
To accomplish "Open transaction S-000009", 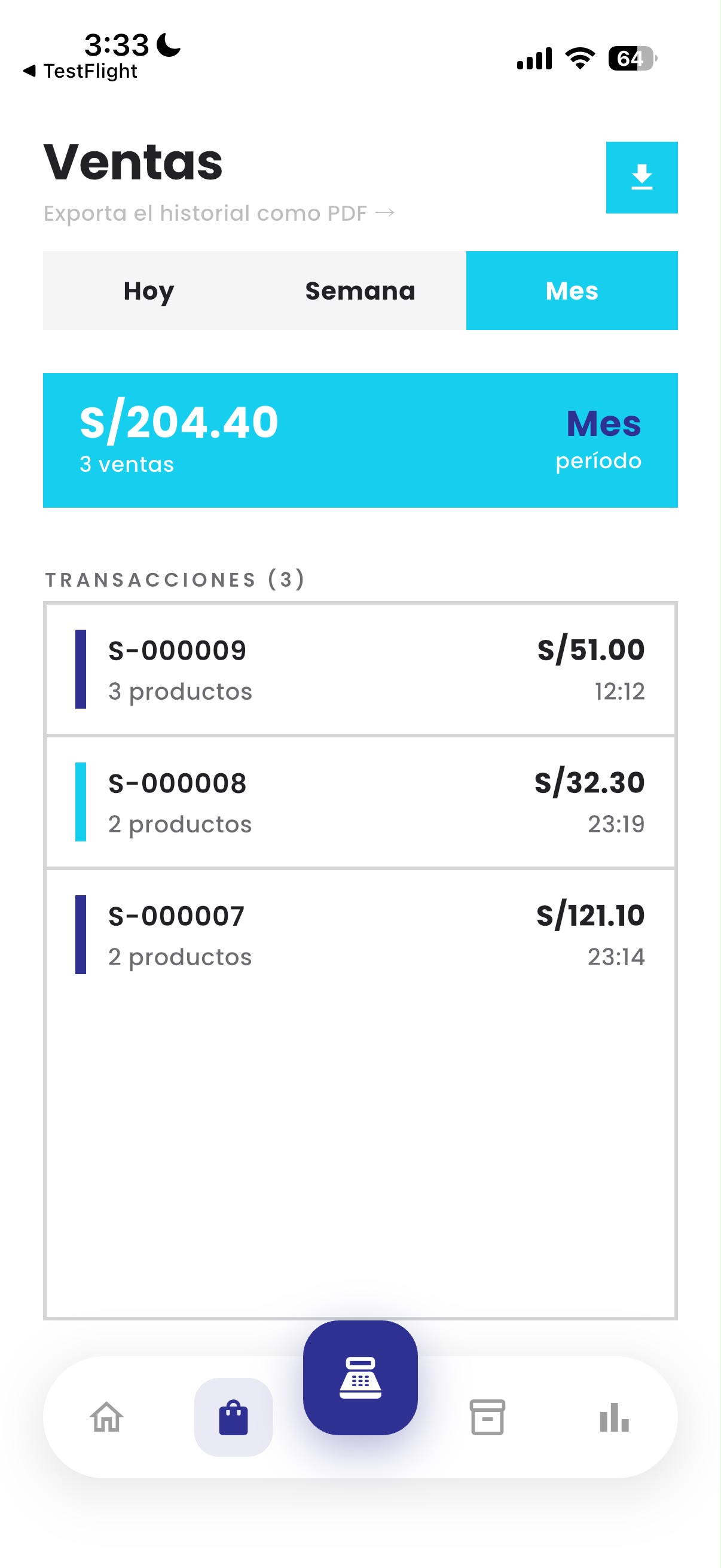I will pyautogui.click(x=360, y=669).
